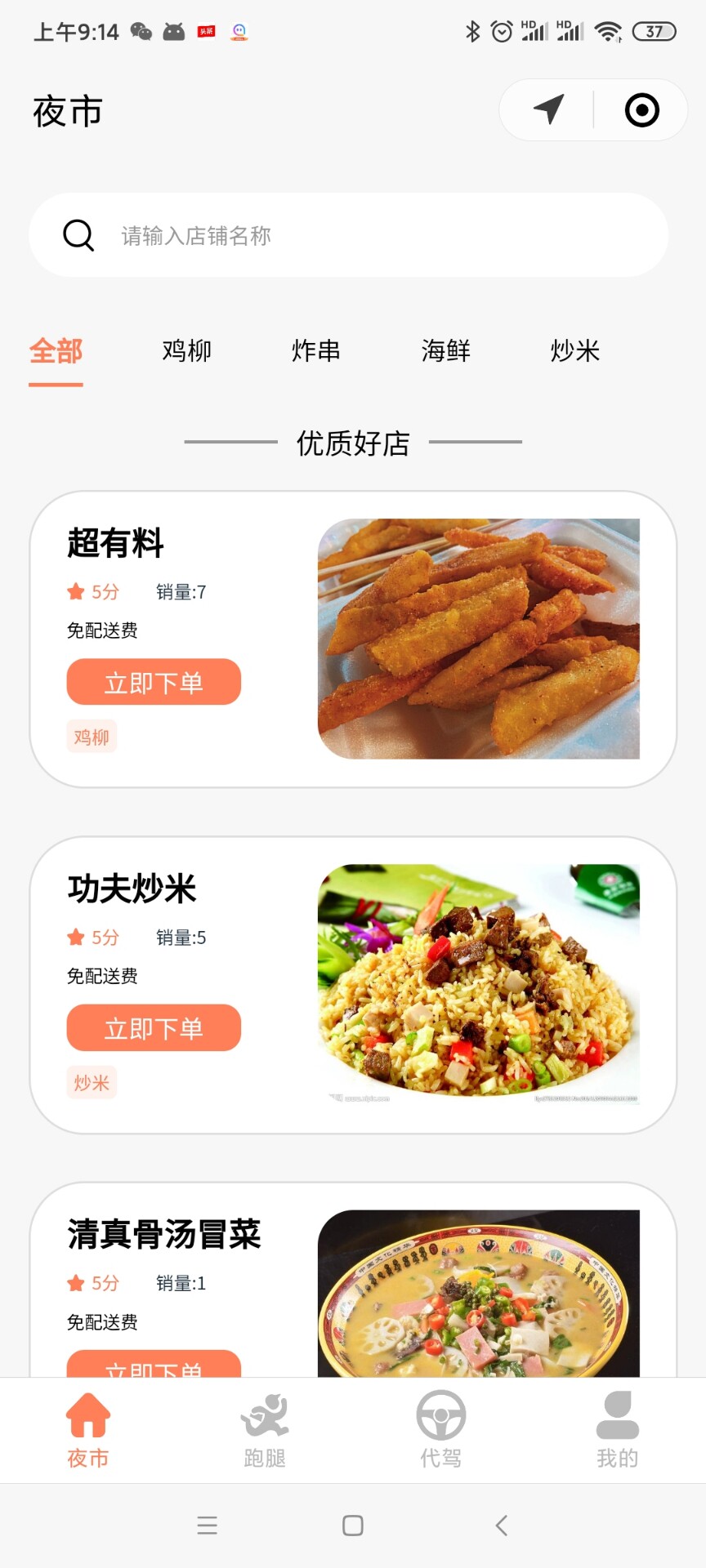This screenshot has width=706, height=1568.
Task: Go to the 夜市 bottom tab
Action: pyautogui.click(x=88, y=1431)
